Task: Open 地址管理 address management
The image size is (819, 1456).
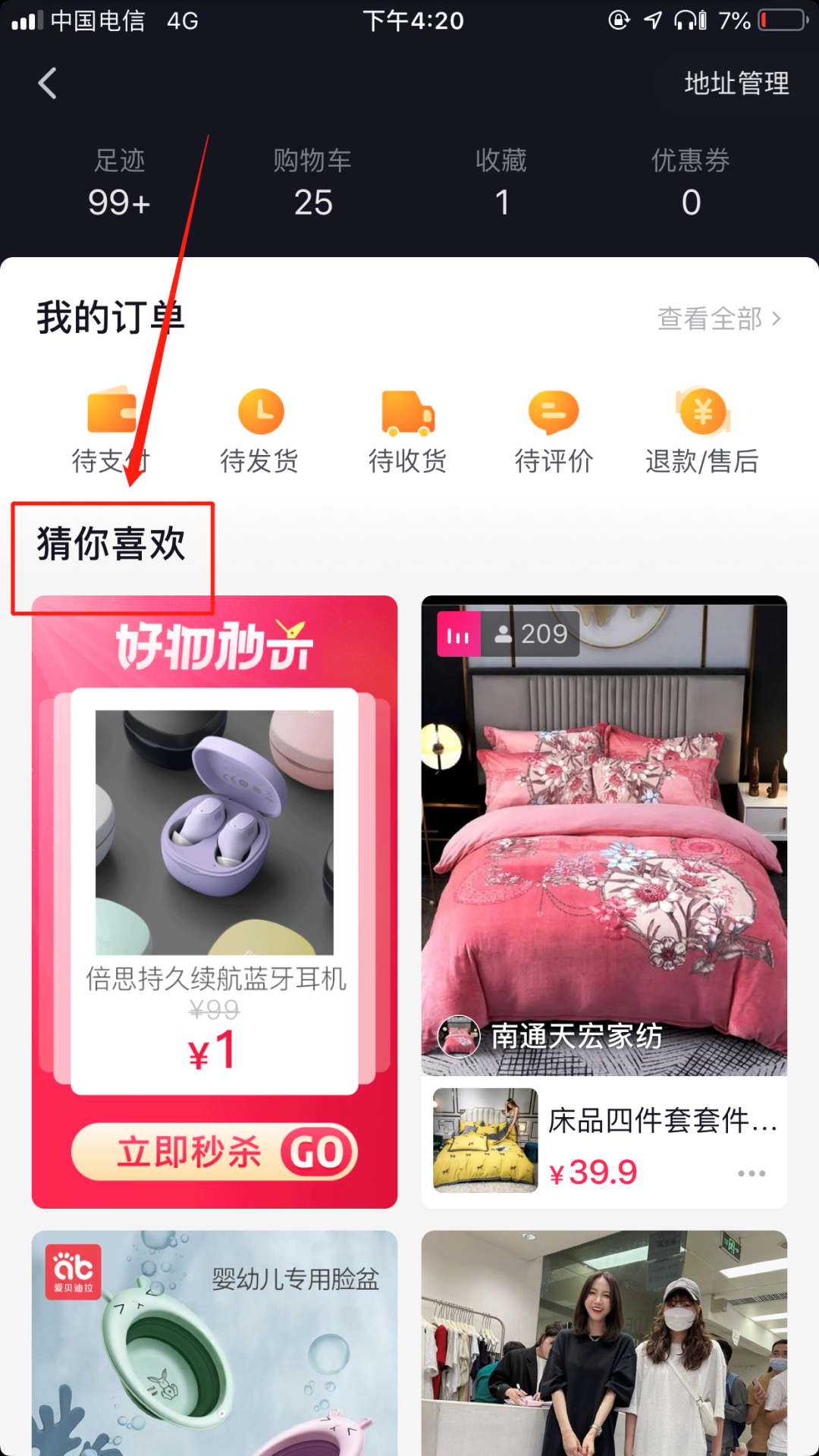Action: 736,83
